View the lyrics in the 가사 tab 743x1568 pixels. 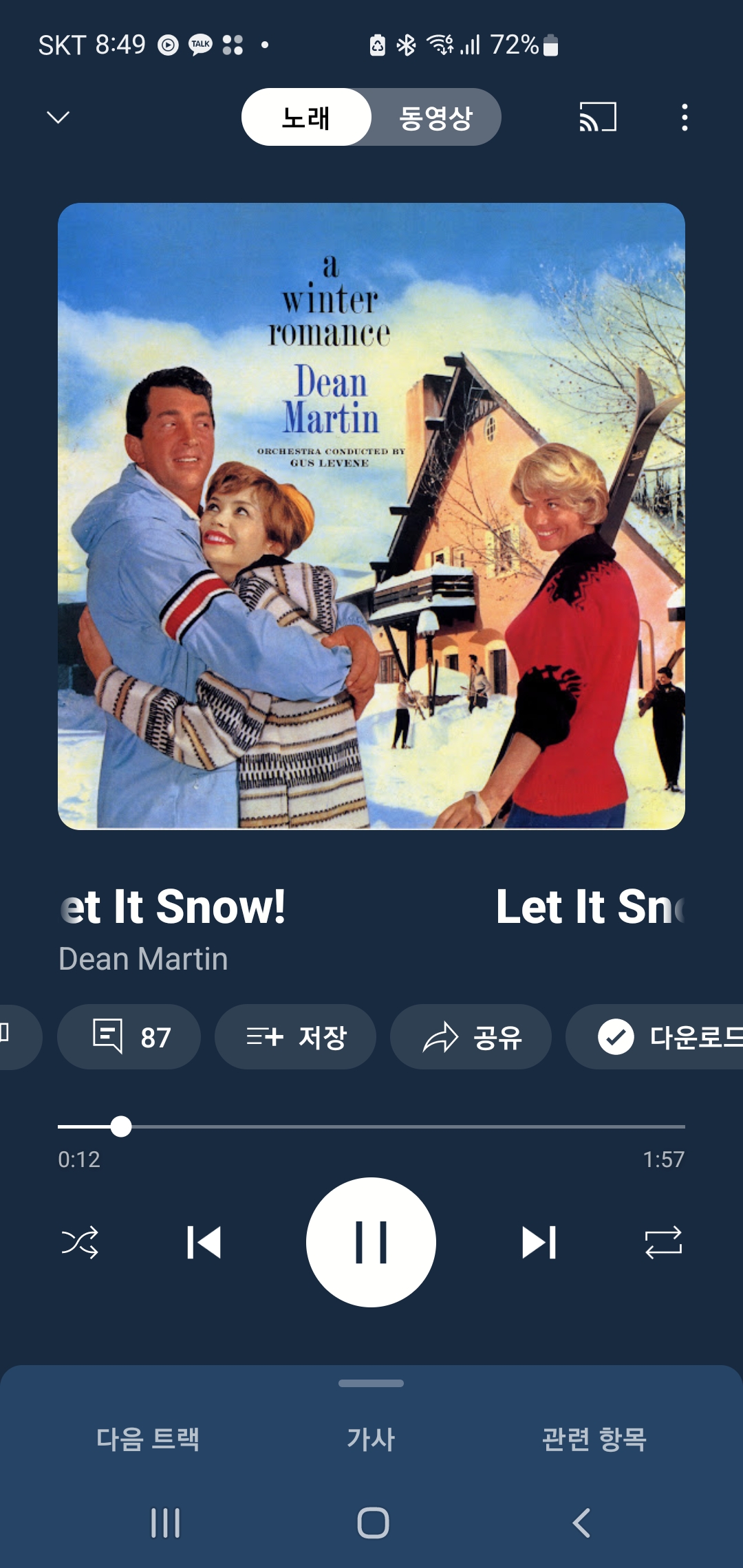(x=371, y=1439)
